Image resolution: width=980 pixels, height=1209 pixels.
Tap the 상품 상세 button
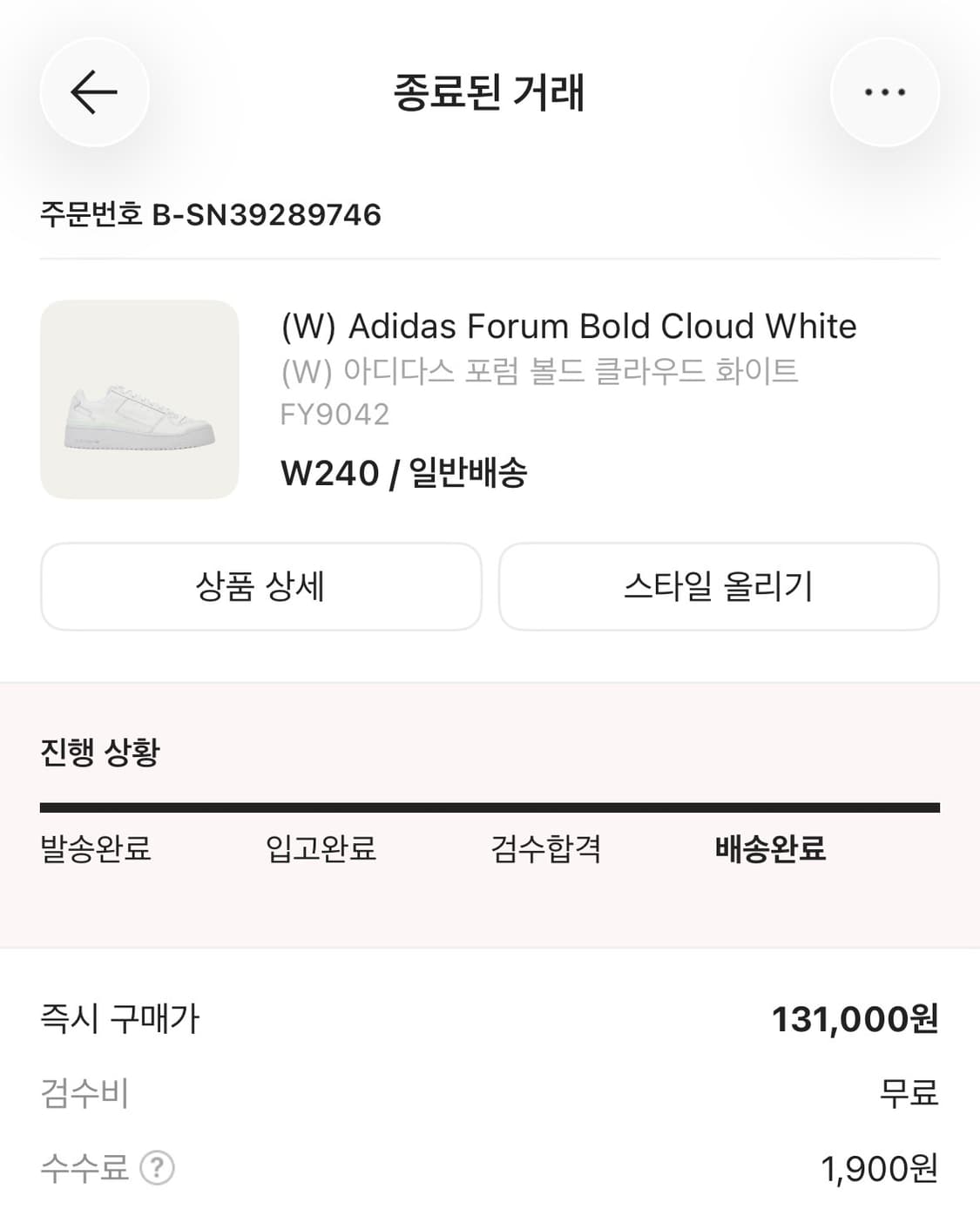[x=260, y=586]
